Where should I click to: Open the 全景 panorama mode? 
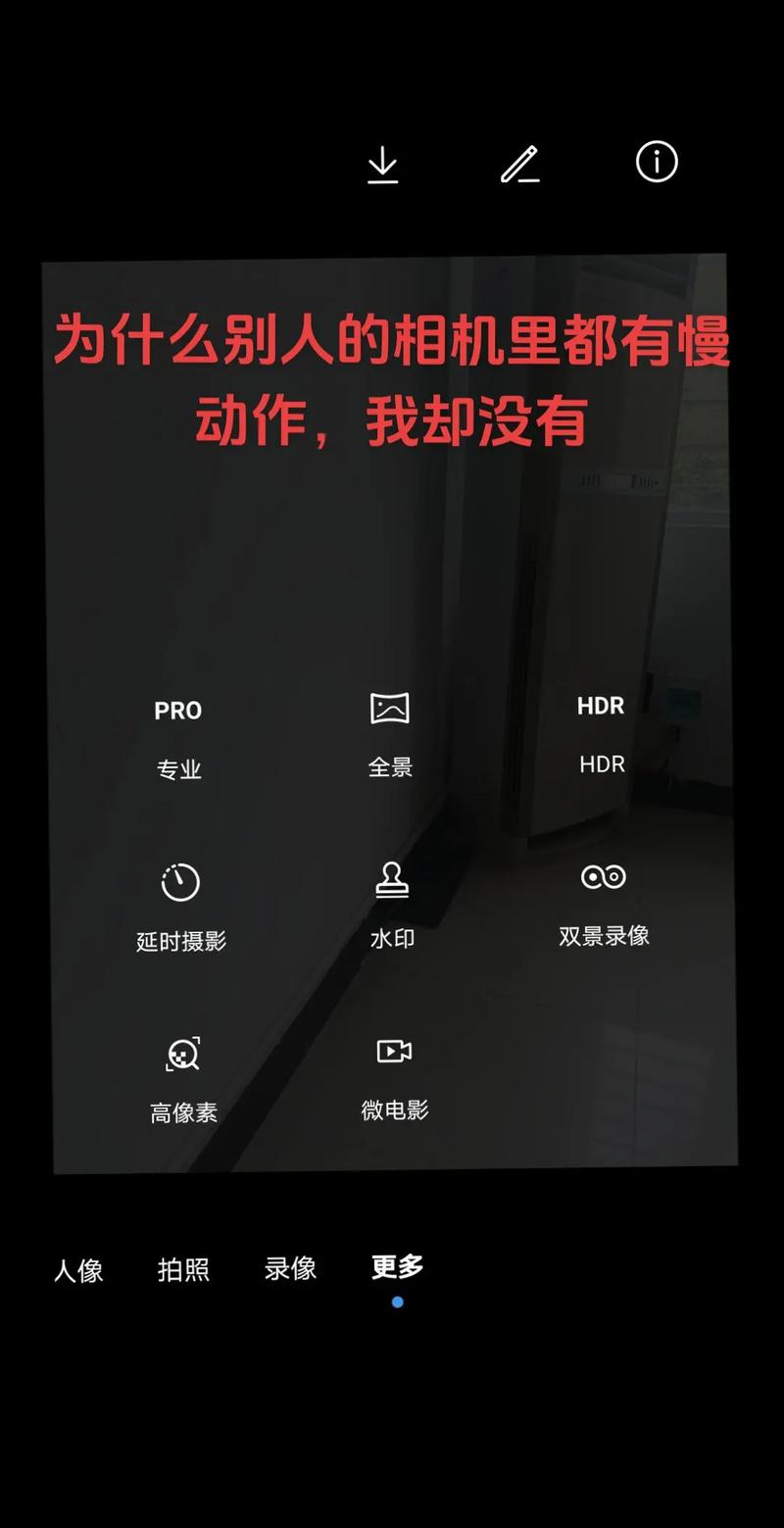pos(390,735)
